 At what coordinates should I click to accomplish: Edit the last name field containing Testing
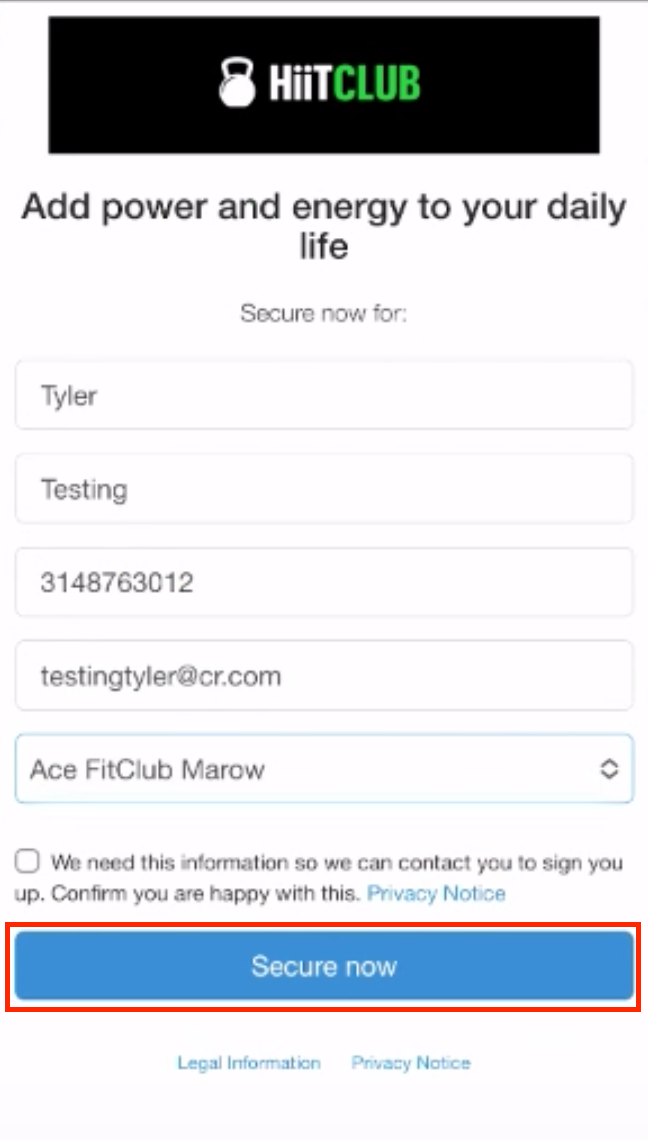click(x=324, y=489)
